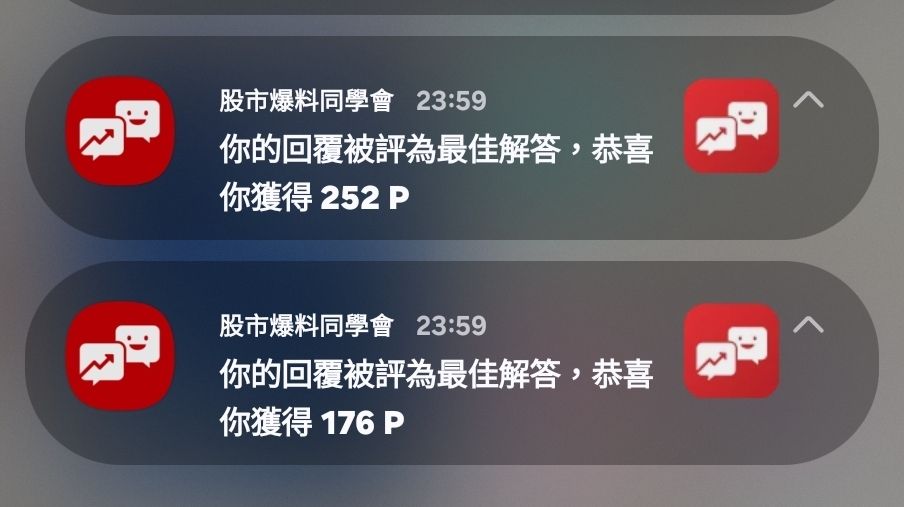This screenshot has height=507, width=904.
Task: Open the 176 P best answer notification
Action: 435,375
